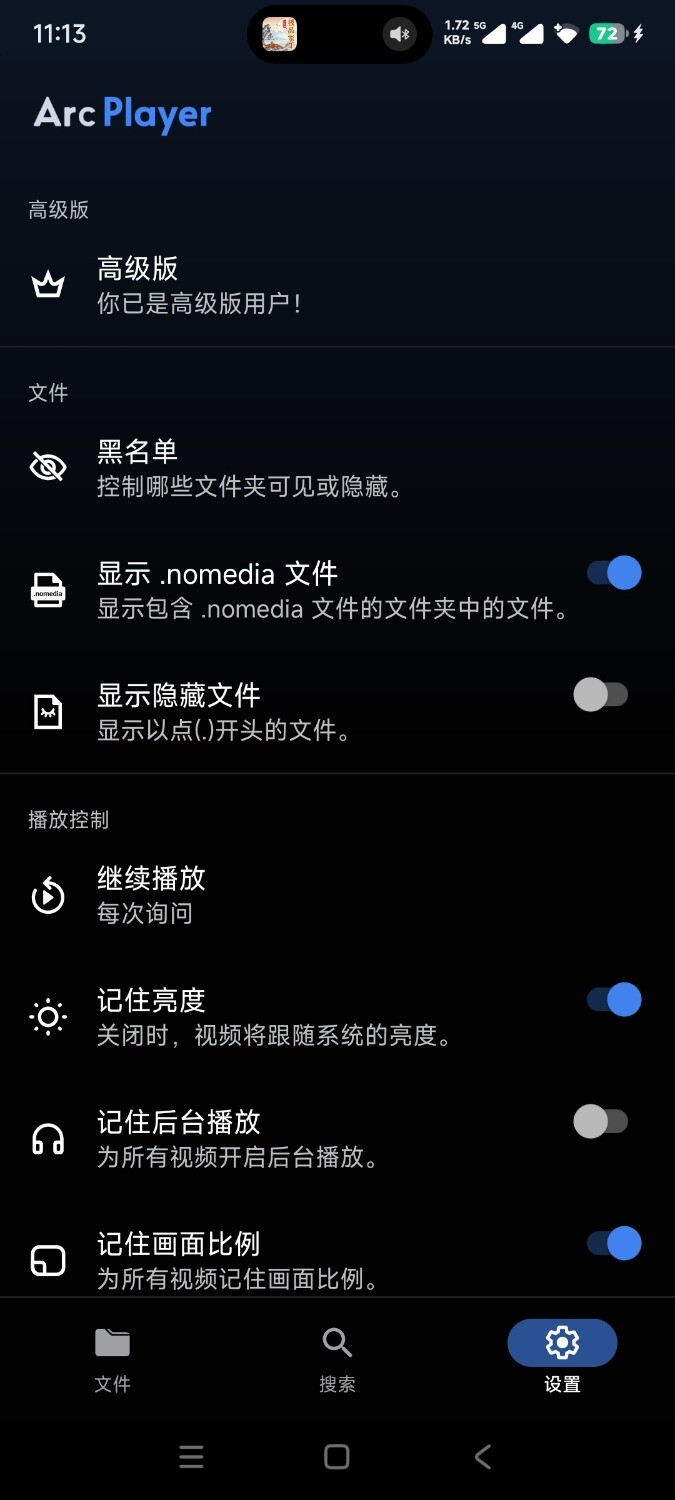Toggle off 记住画面比例 switch

click(x=613, y=1244)
